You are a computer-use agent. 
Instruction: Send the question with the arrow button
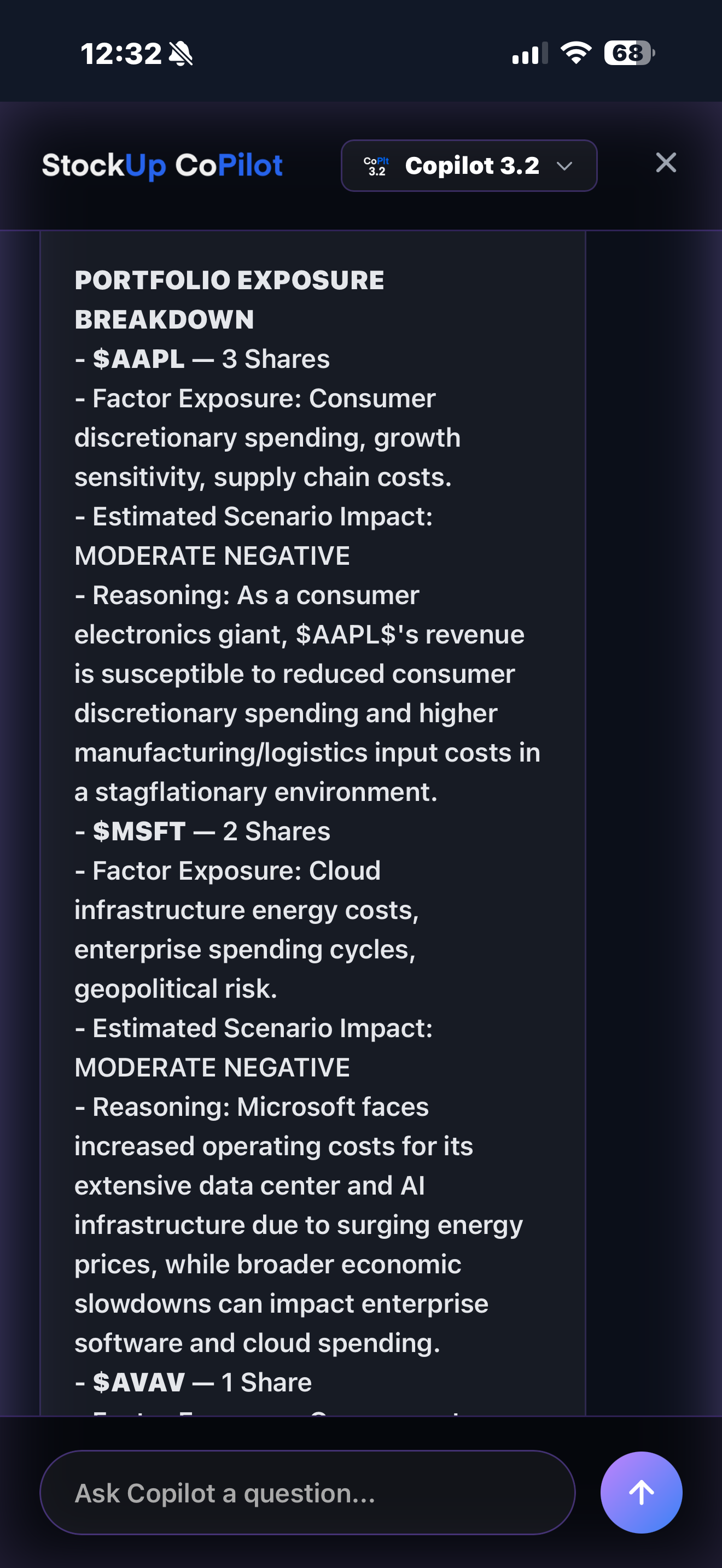[641, 1492]
